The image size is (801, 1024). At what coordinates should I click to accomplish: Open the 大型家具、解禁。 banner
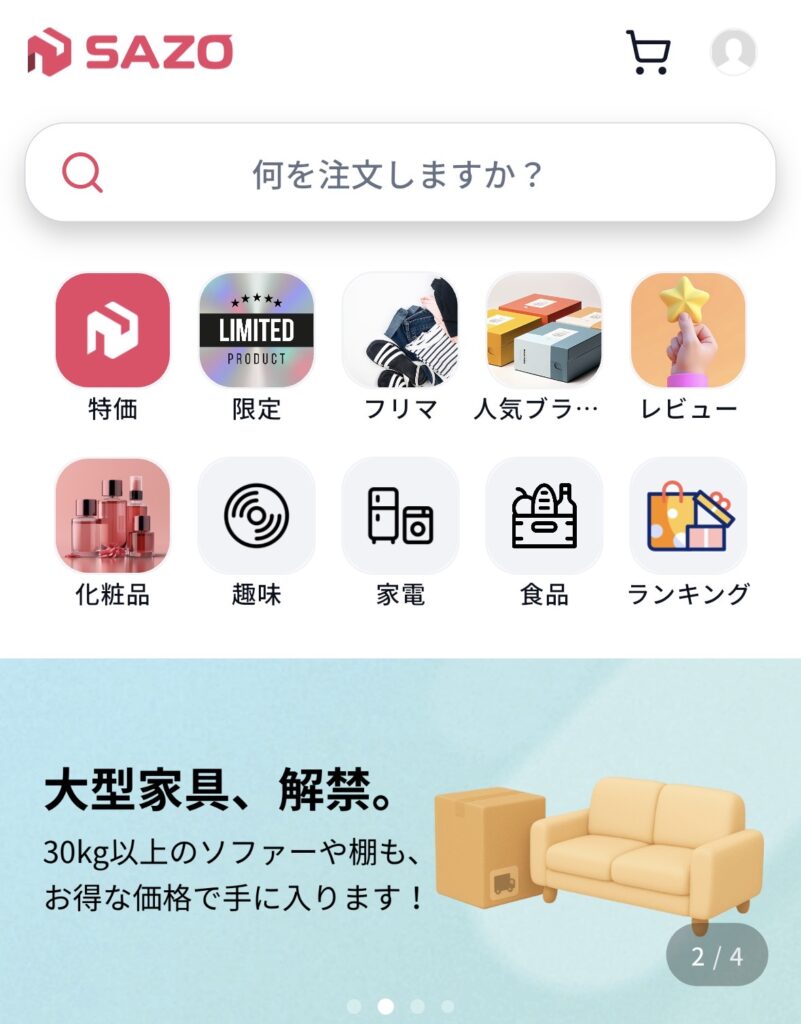[400, 841]
